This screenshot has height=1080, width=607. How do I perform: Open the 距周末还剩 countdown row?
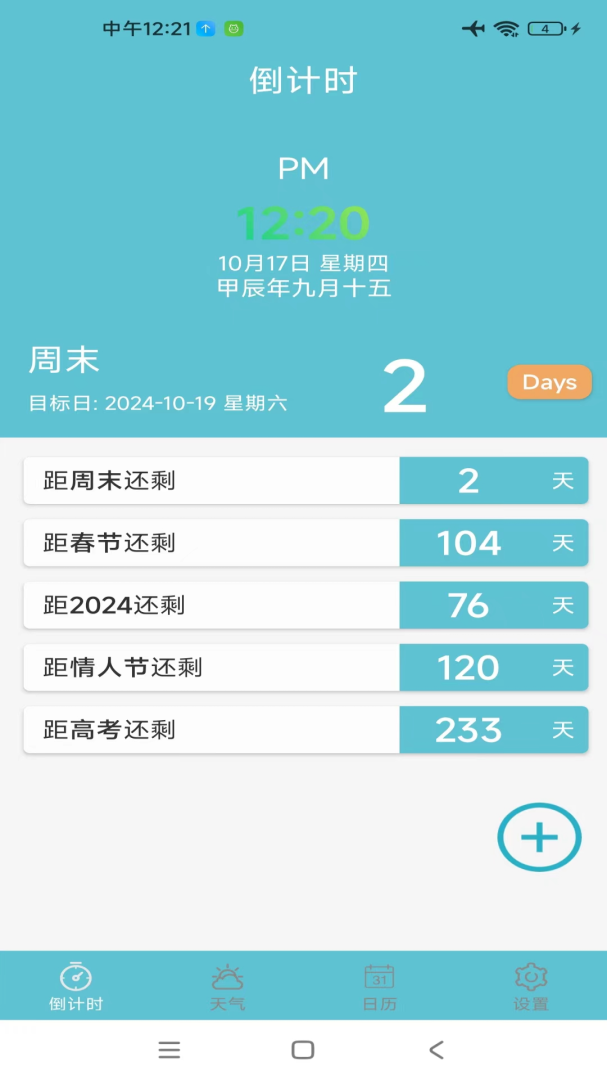(x=305, y=481)
